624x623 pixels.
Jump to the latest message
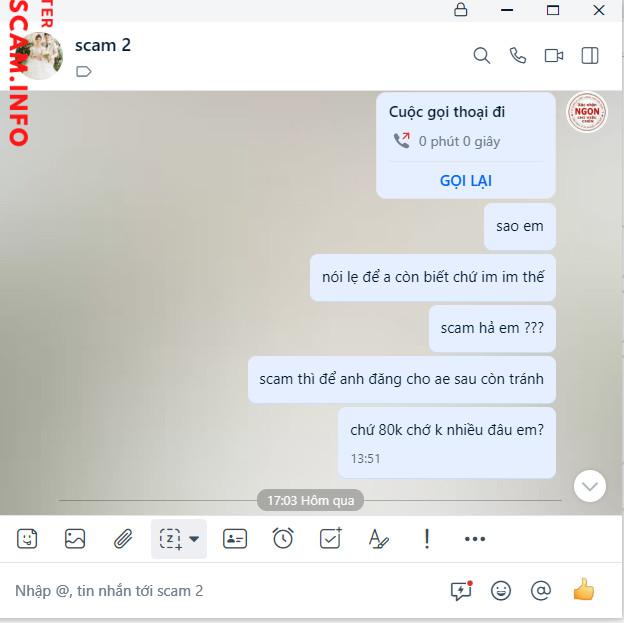pos(590,486)
